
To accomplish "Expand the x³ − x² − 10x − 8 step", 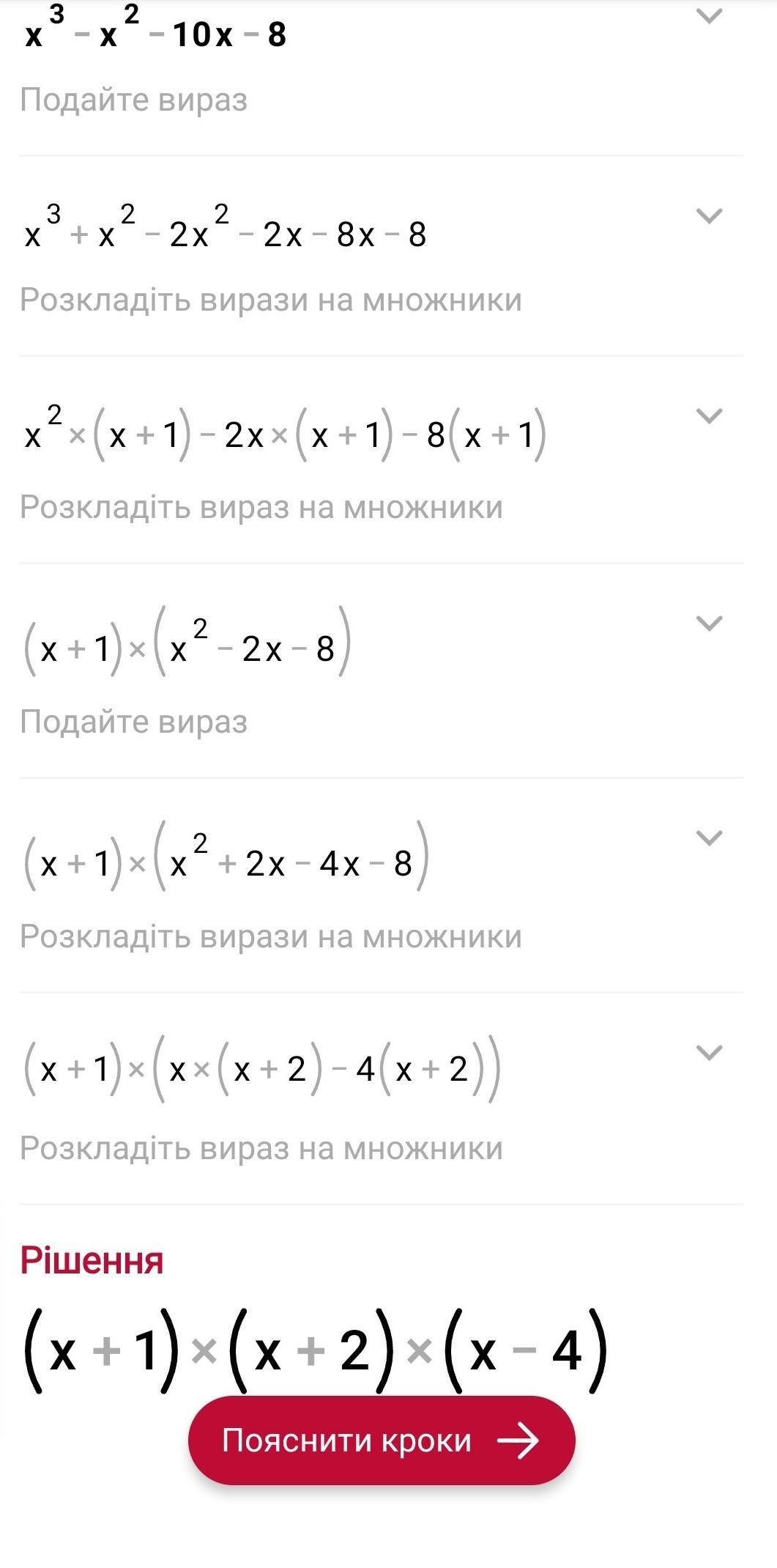I will point(709,17).
